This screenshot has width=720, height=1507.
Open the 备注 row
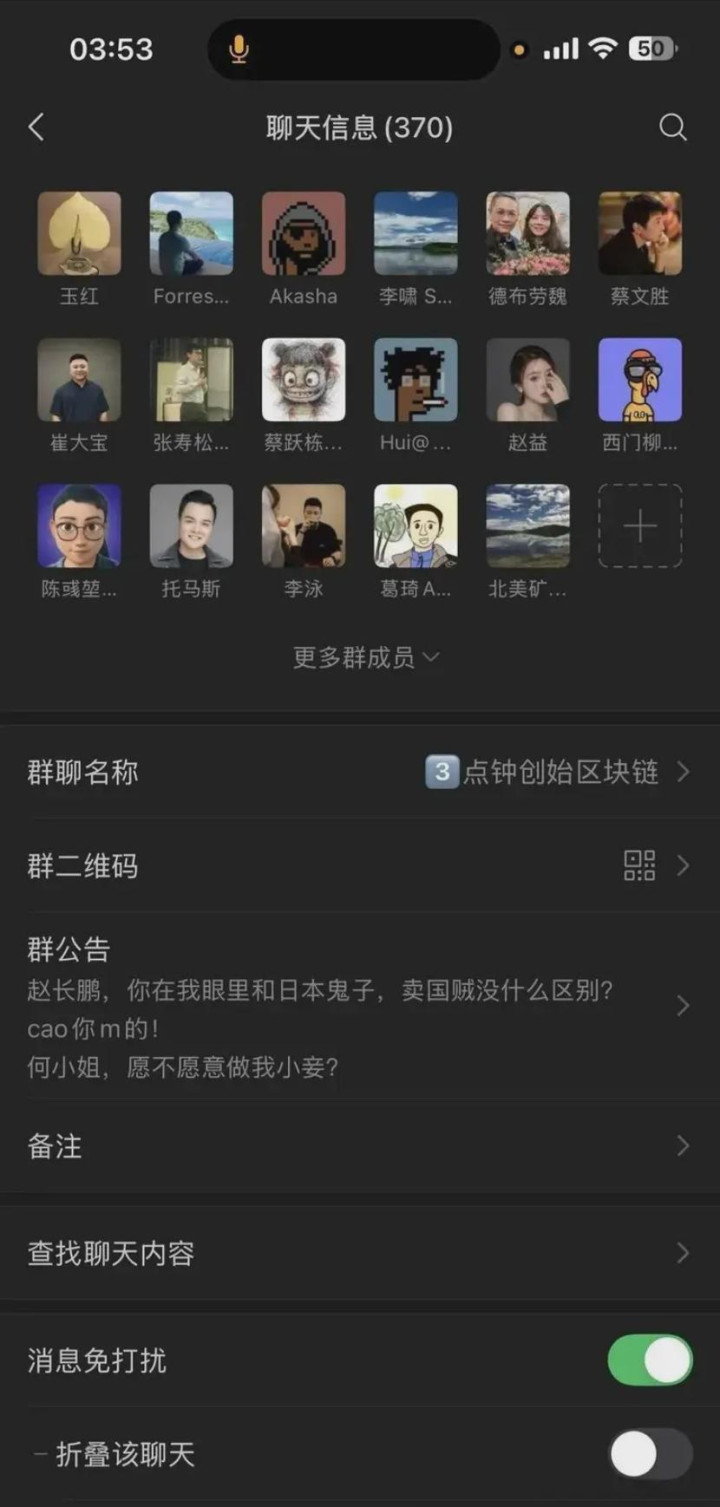tap(360, 1146)
